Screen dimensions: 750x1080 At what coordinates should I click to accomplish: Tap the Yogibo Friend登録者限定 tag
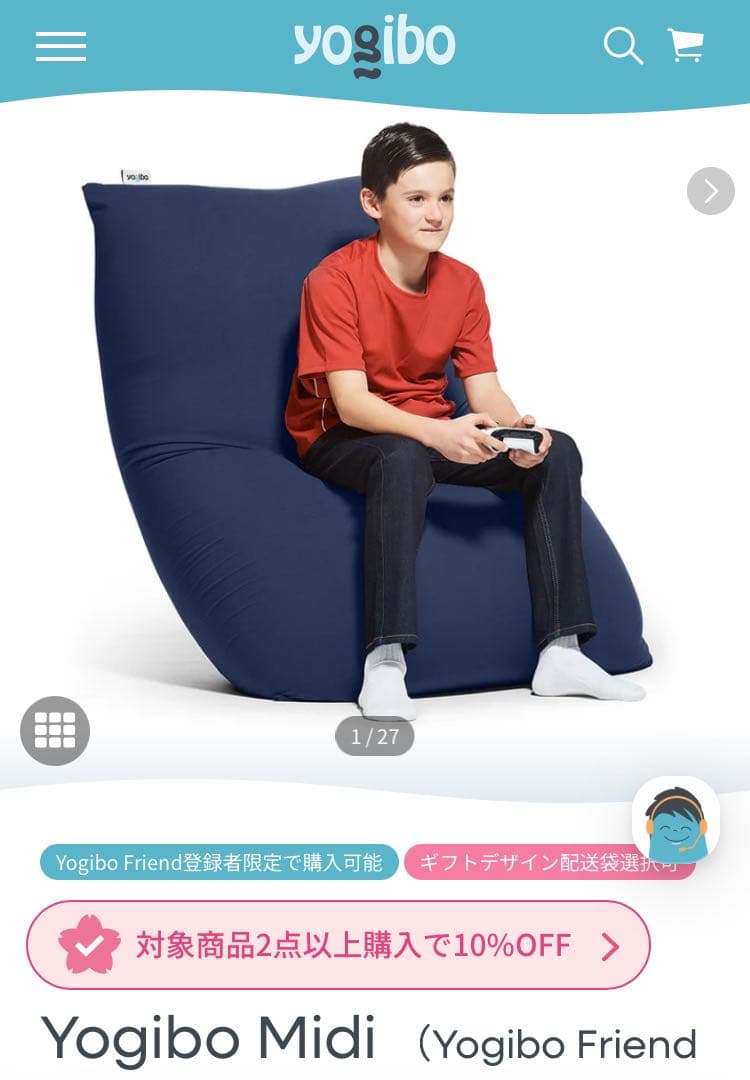(219, 862)
